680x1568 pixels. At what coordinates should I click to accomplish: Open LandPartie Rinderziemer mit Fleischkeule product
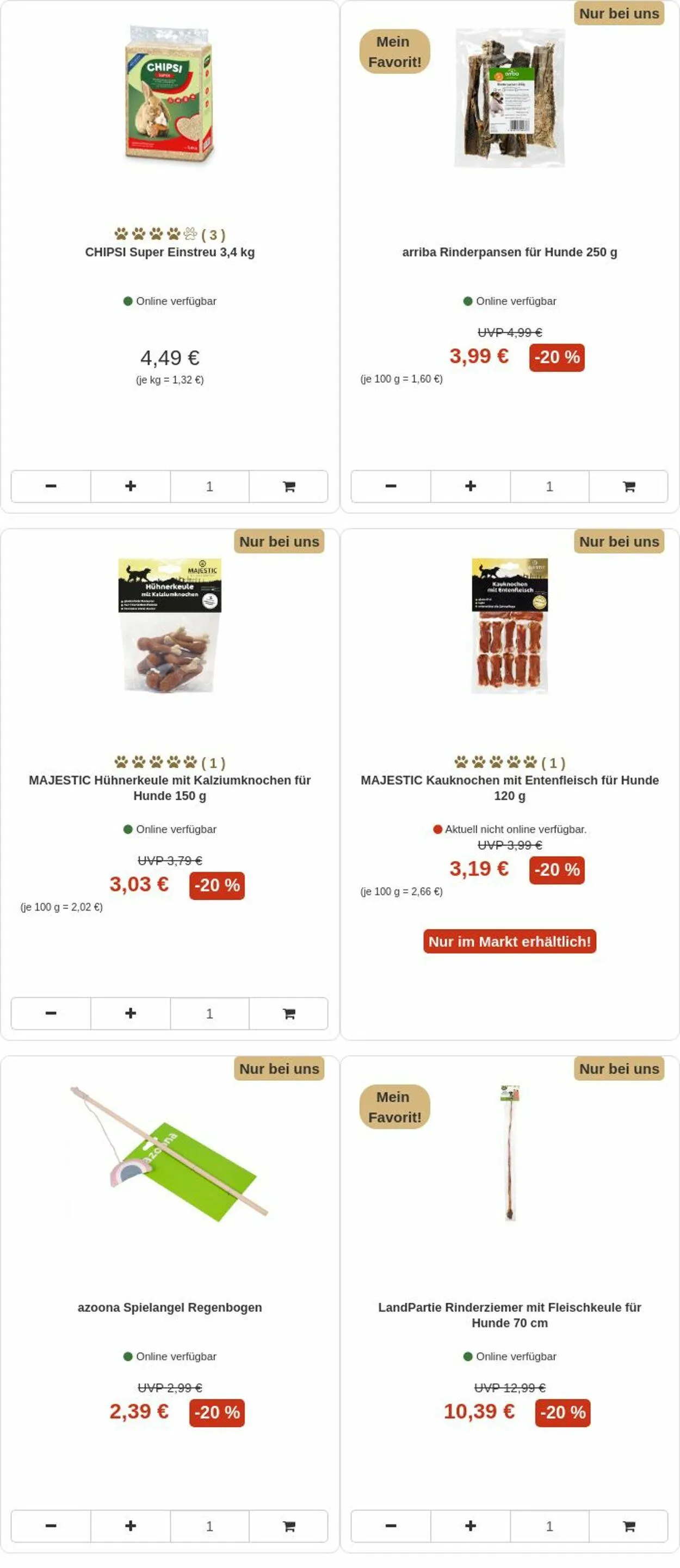[x=509, y=1314]
